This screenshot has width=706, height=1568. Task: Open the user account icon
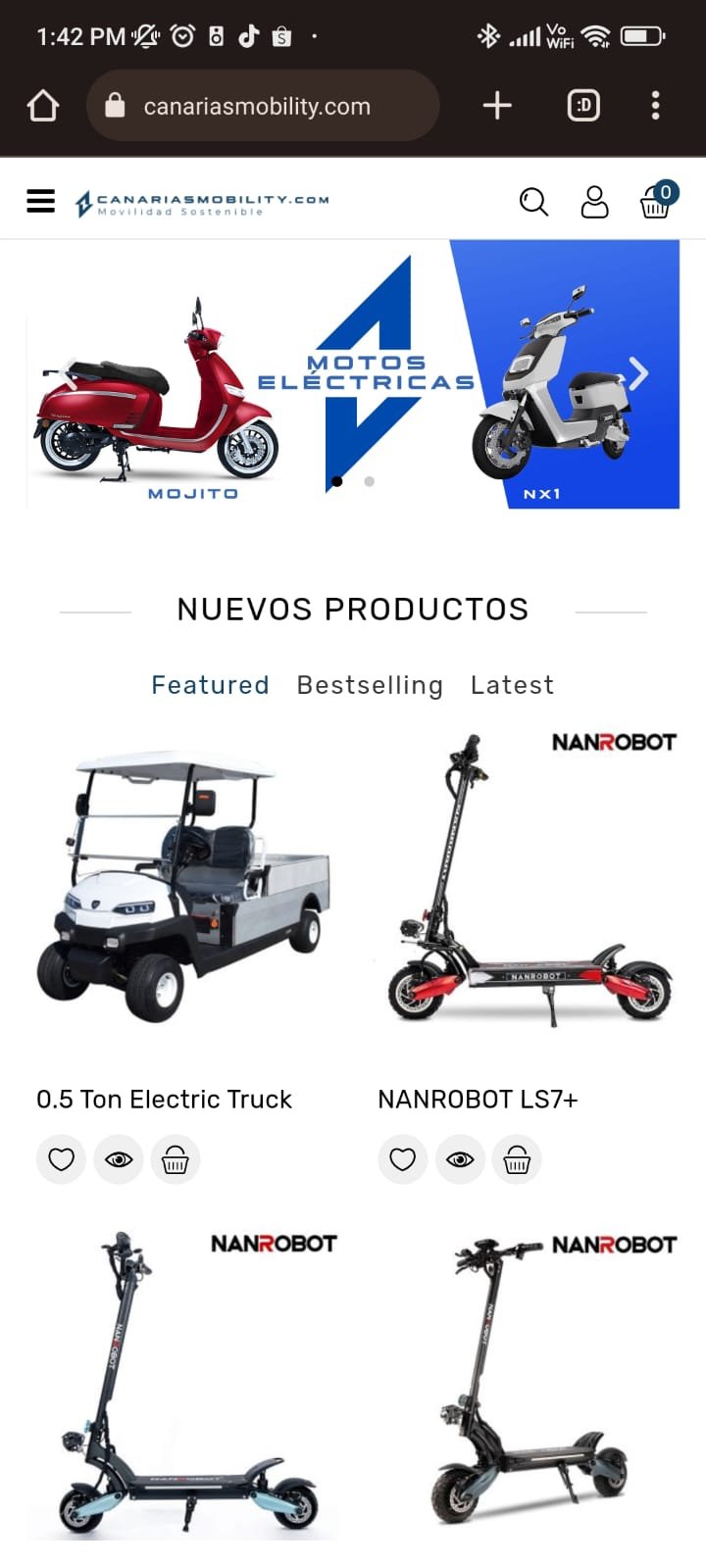click(594, 202)
